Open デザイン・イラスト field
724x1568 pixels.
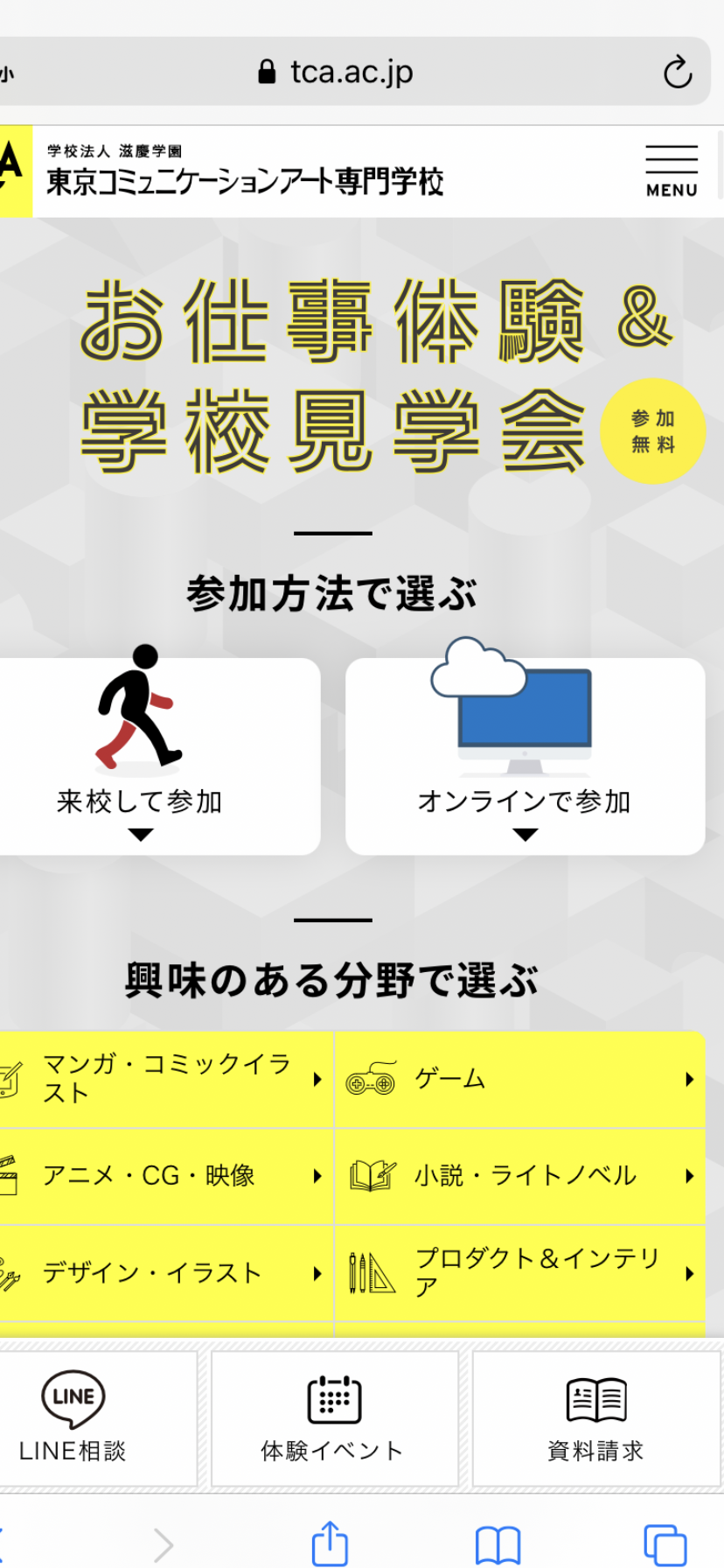click(166, 1273)
